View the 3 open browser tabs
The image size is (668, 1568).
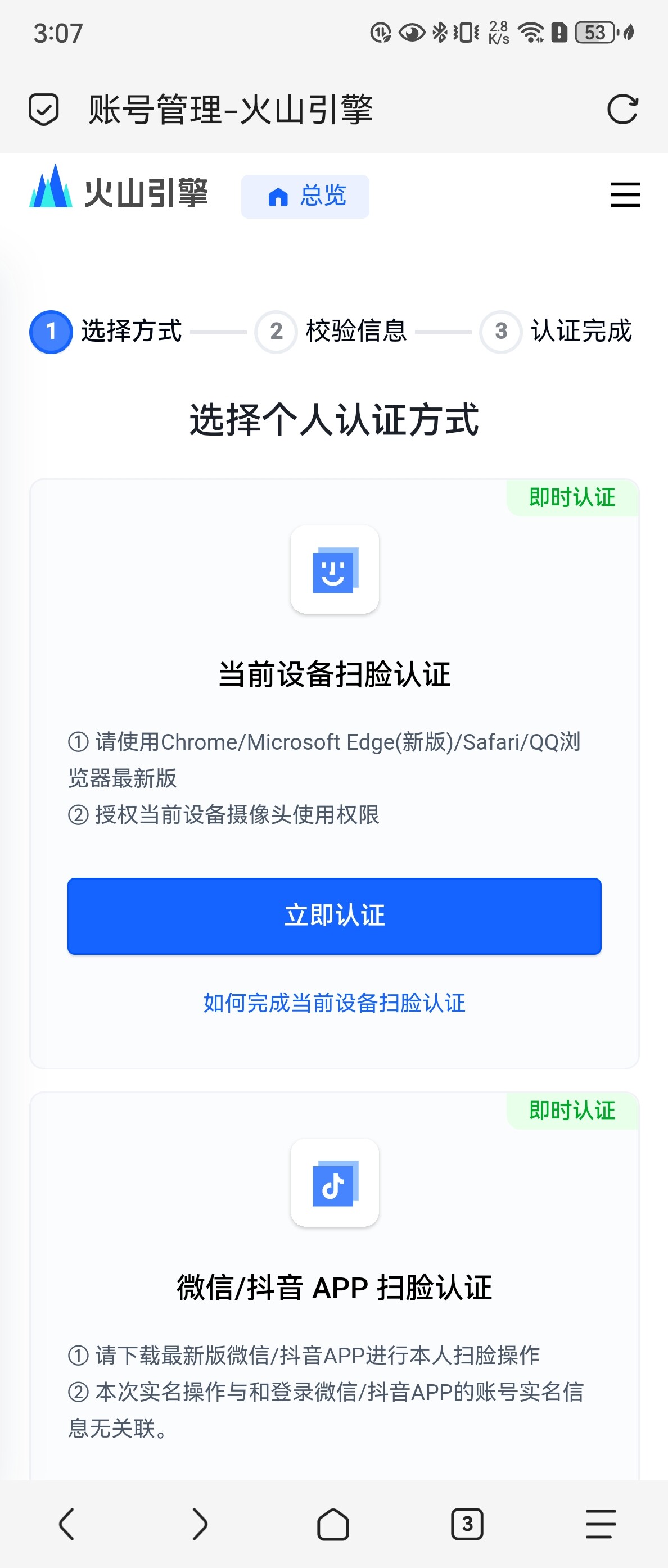coord(467,1524)
